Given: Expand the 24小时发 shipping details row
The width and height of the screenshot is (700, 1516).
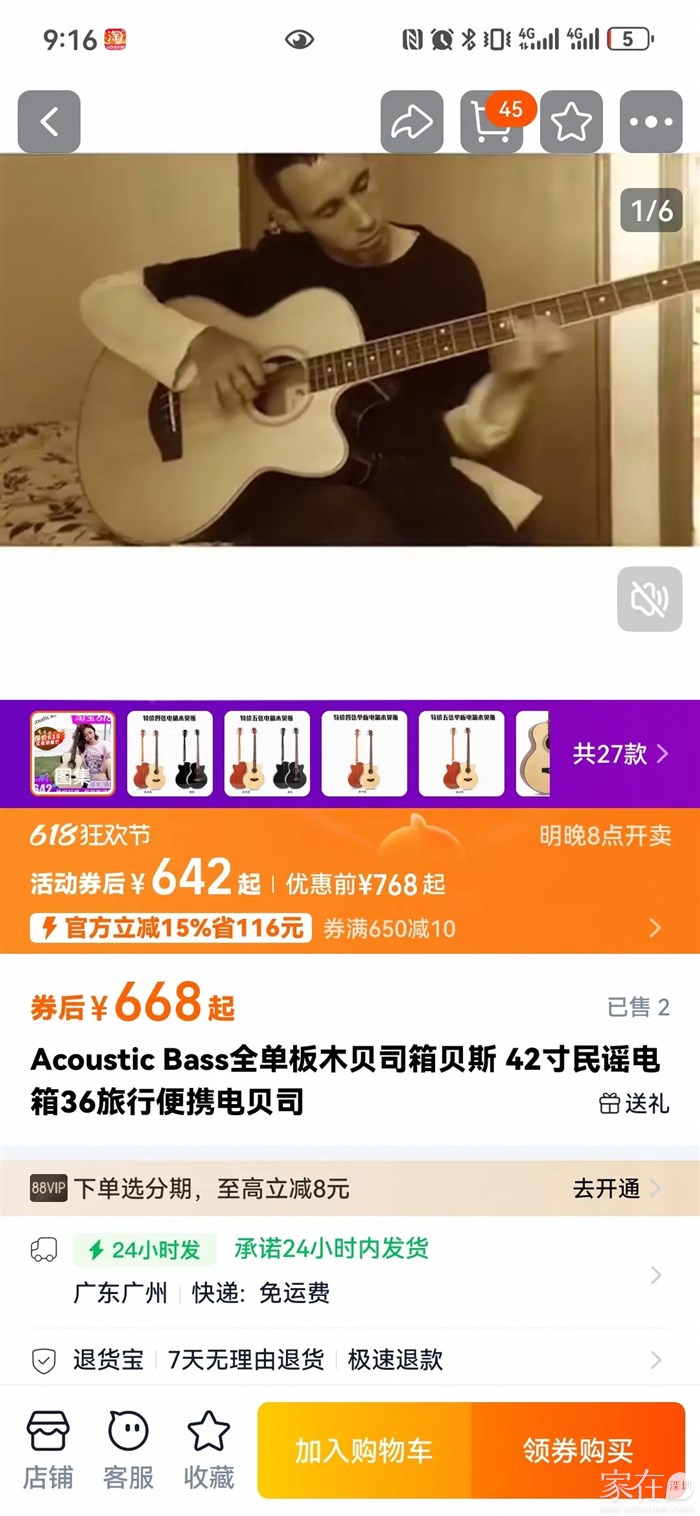Looking at the screenshot, I should (x=350, y=1271).
